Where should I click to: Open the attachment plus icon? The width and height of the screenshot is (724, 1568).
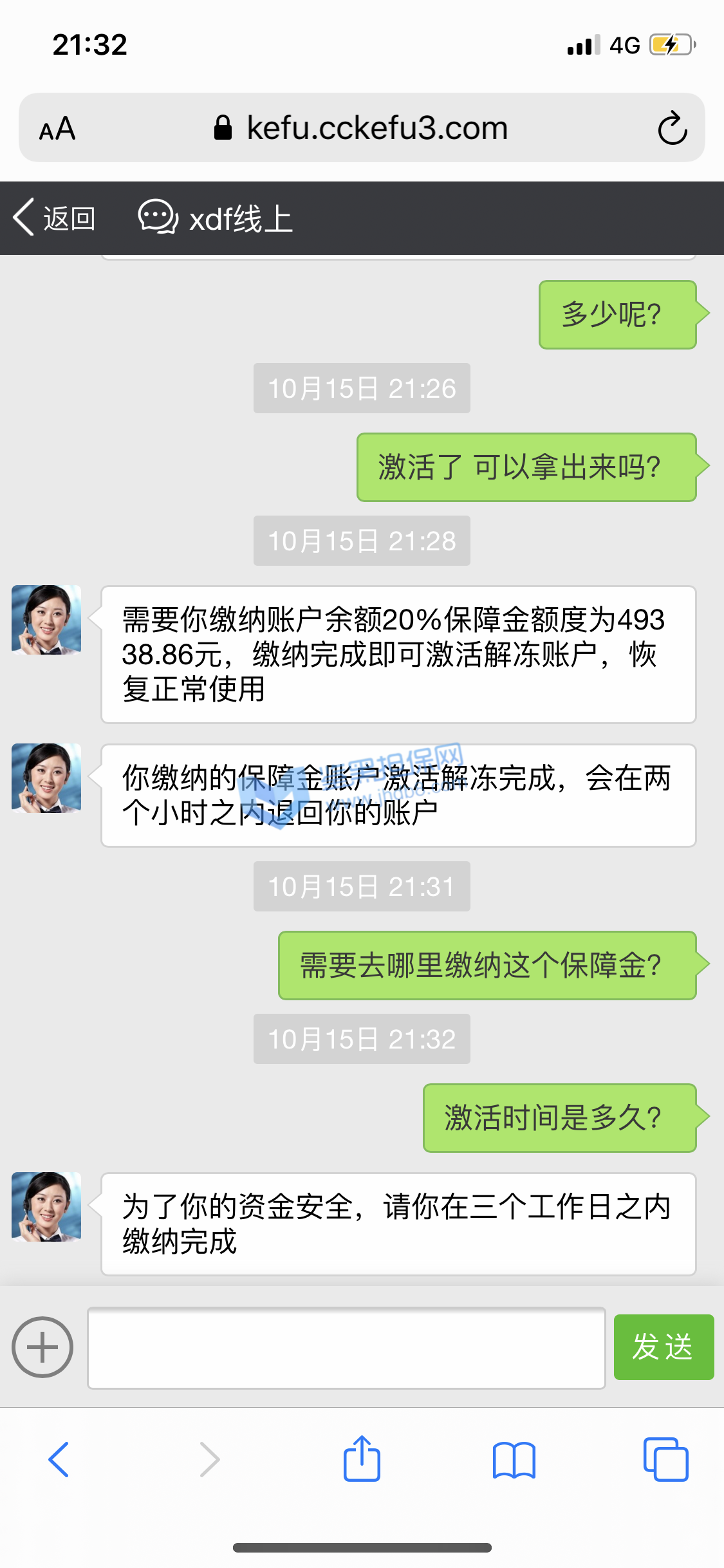click(42, 1347)
